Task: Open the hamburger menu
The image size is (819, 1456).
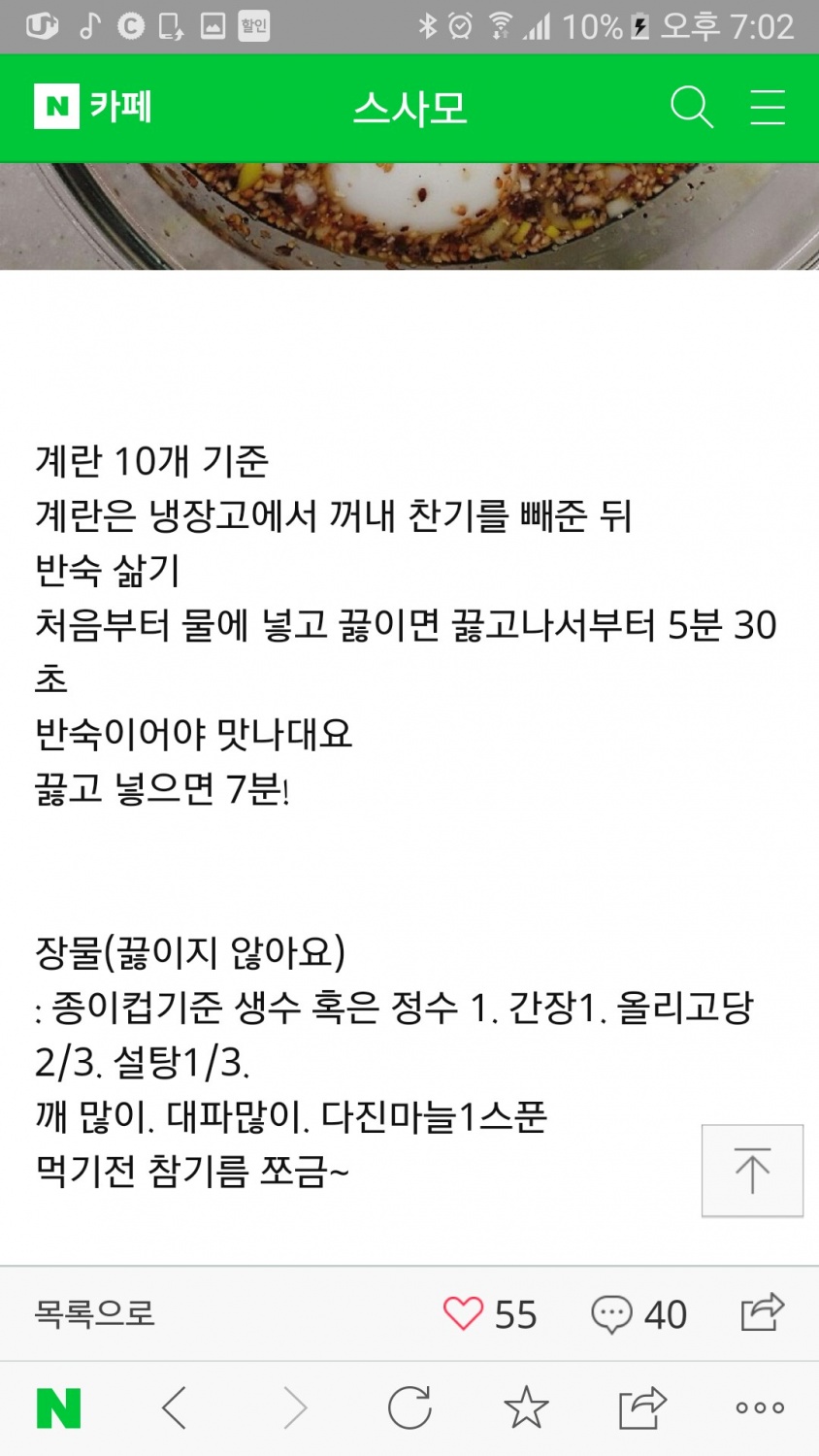Action: pyautogui.click(x=767, y=107)
